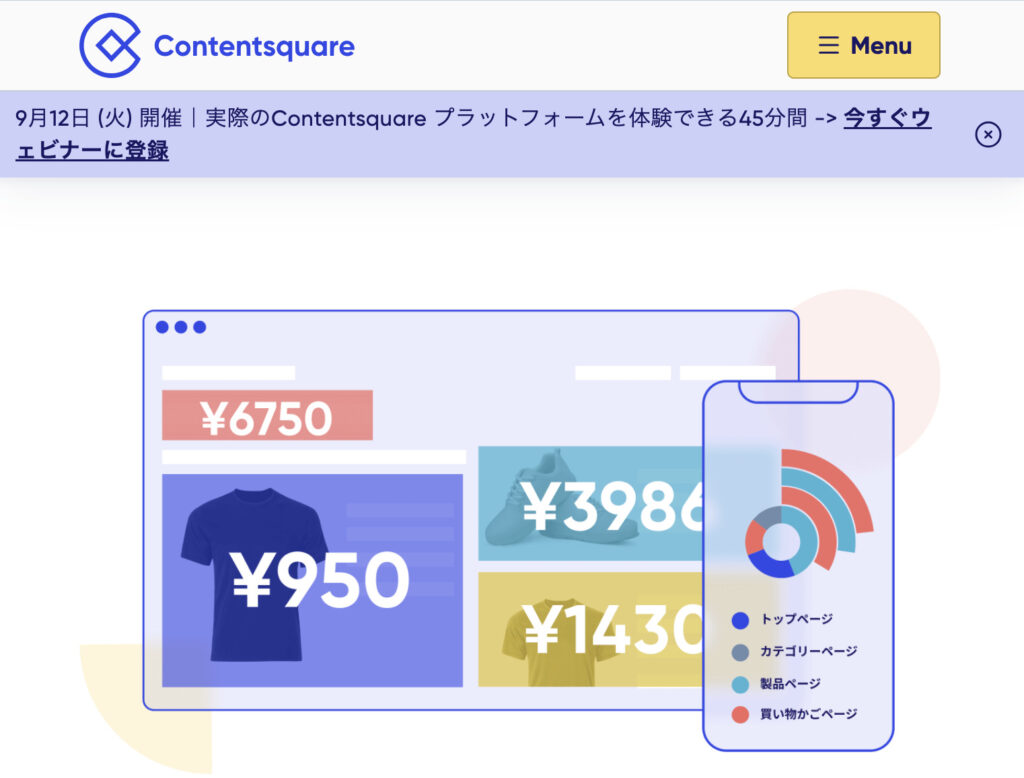Open the Menu button

863,45
